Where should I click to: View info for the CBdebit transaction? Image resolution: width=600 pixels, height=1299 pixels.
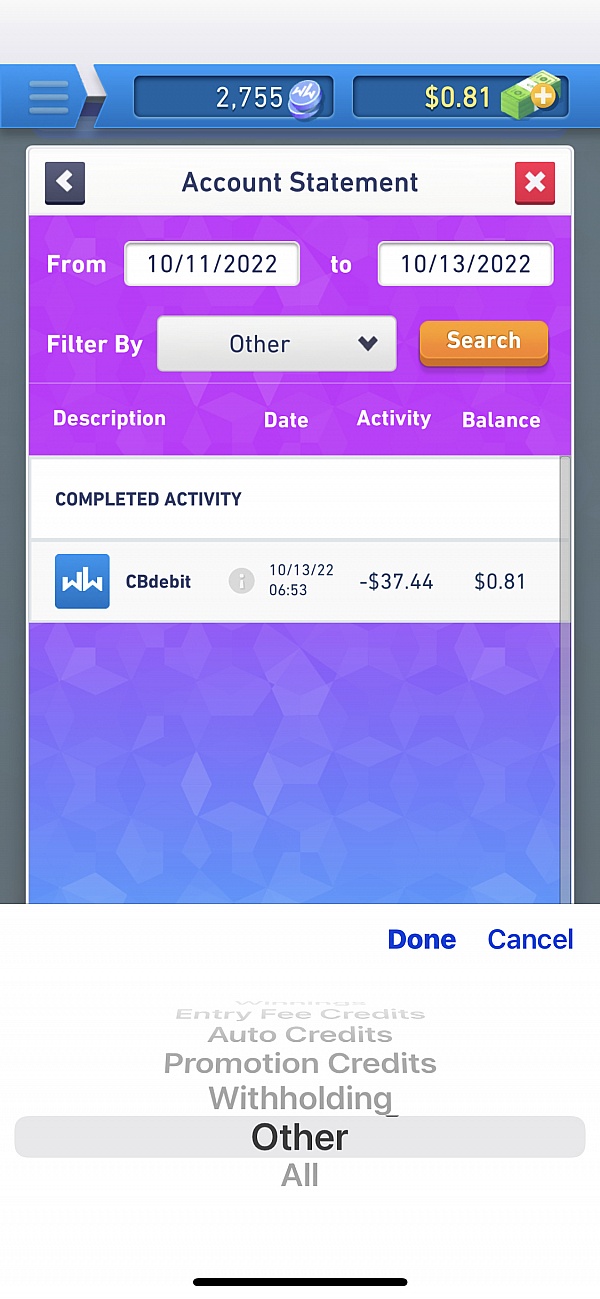pyautogui.click(x=241, y=581)
